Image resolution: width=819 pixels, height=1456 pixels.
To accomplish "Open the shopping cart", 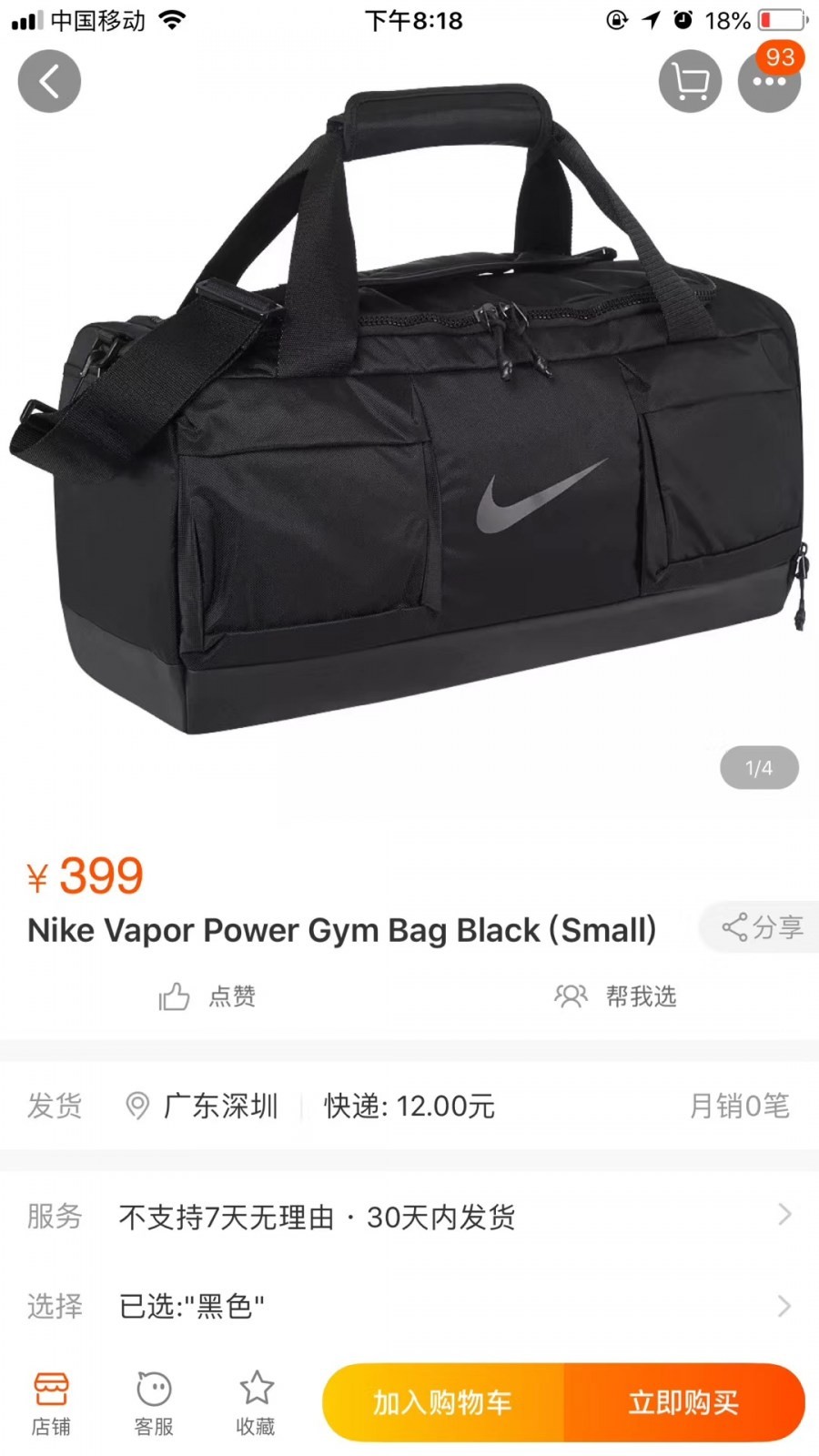I will [690, 81].
